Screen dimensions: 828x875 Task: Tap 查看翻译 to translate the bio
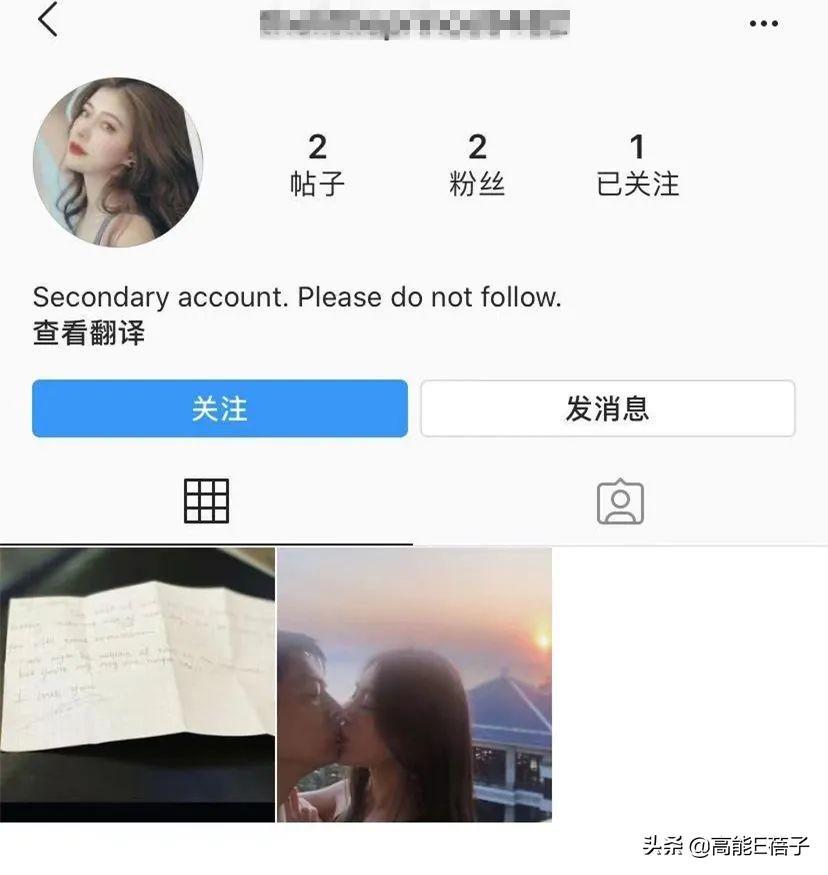point(89,333)
